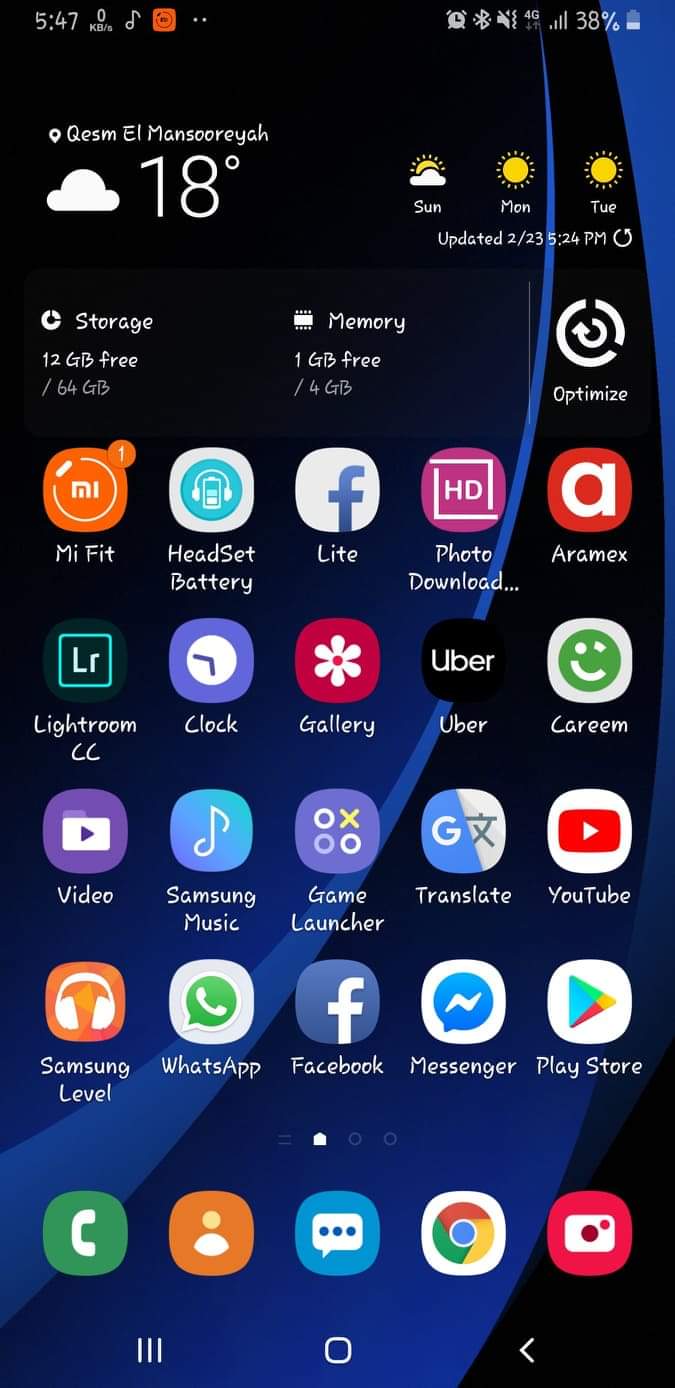Open the Careem app

coord(589,661)
